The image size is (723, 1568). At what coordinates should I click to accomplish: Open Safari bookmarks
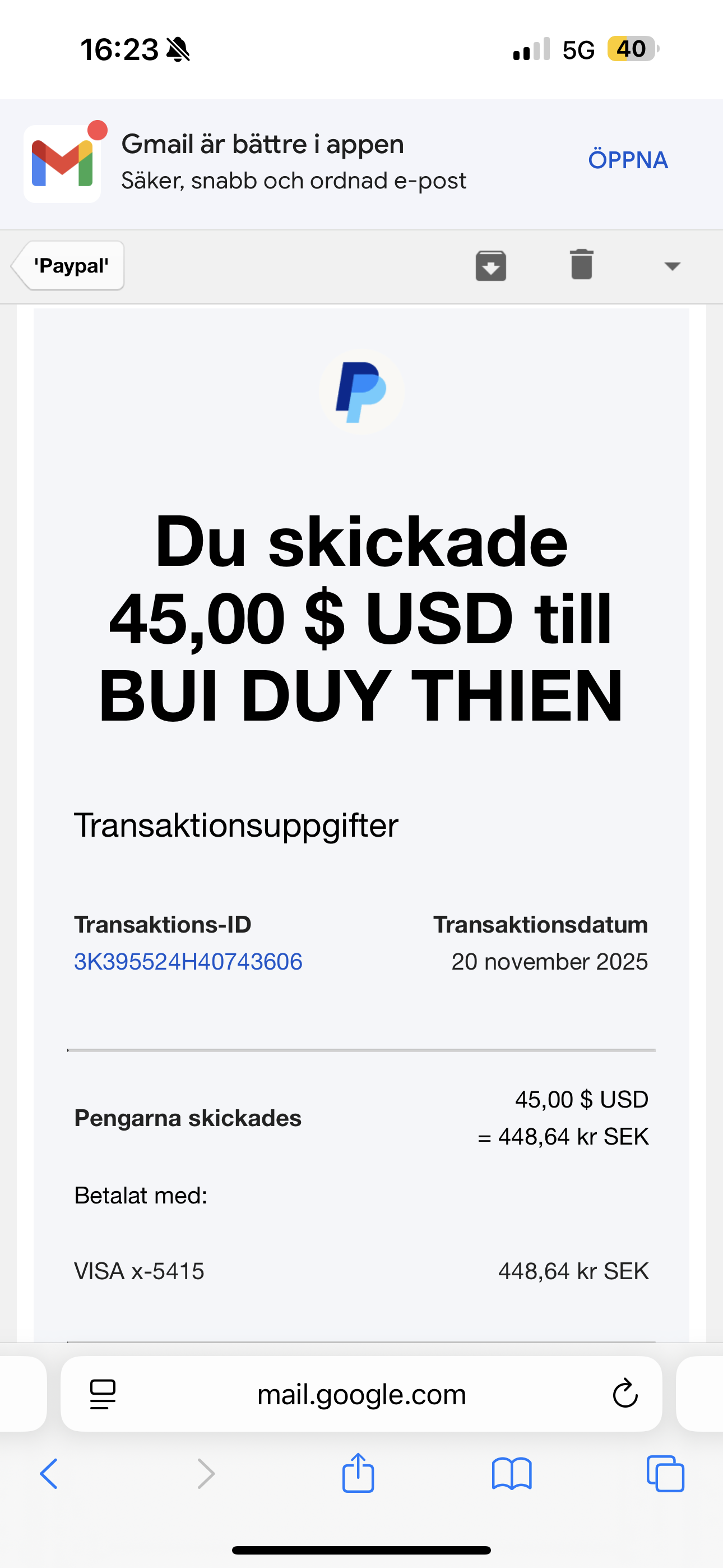tap(511, 1474)
